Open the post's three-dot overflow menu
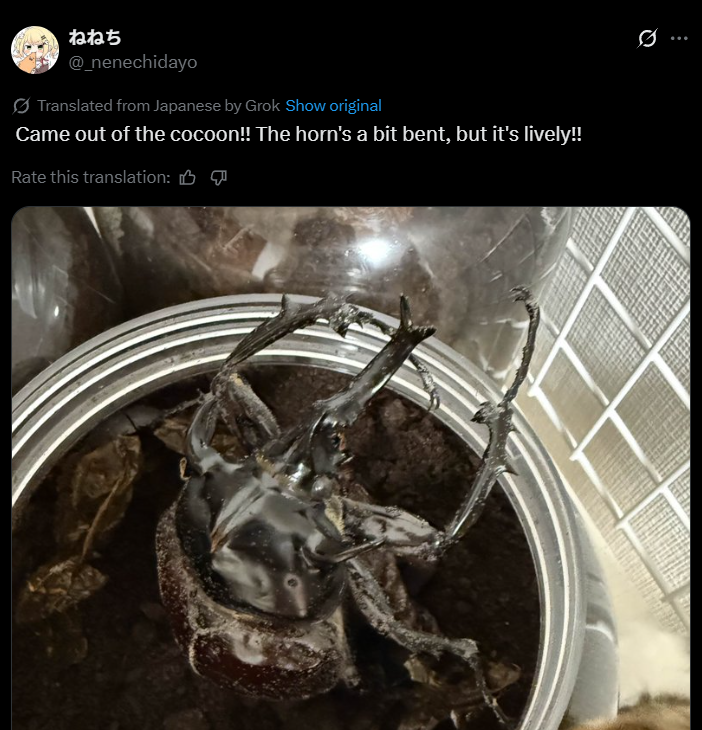 coord(679,38)
